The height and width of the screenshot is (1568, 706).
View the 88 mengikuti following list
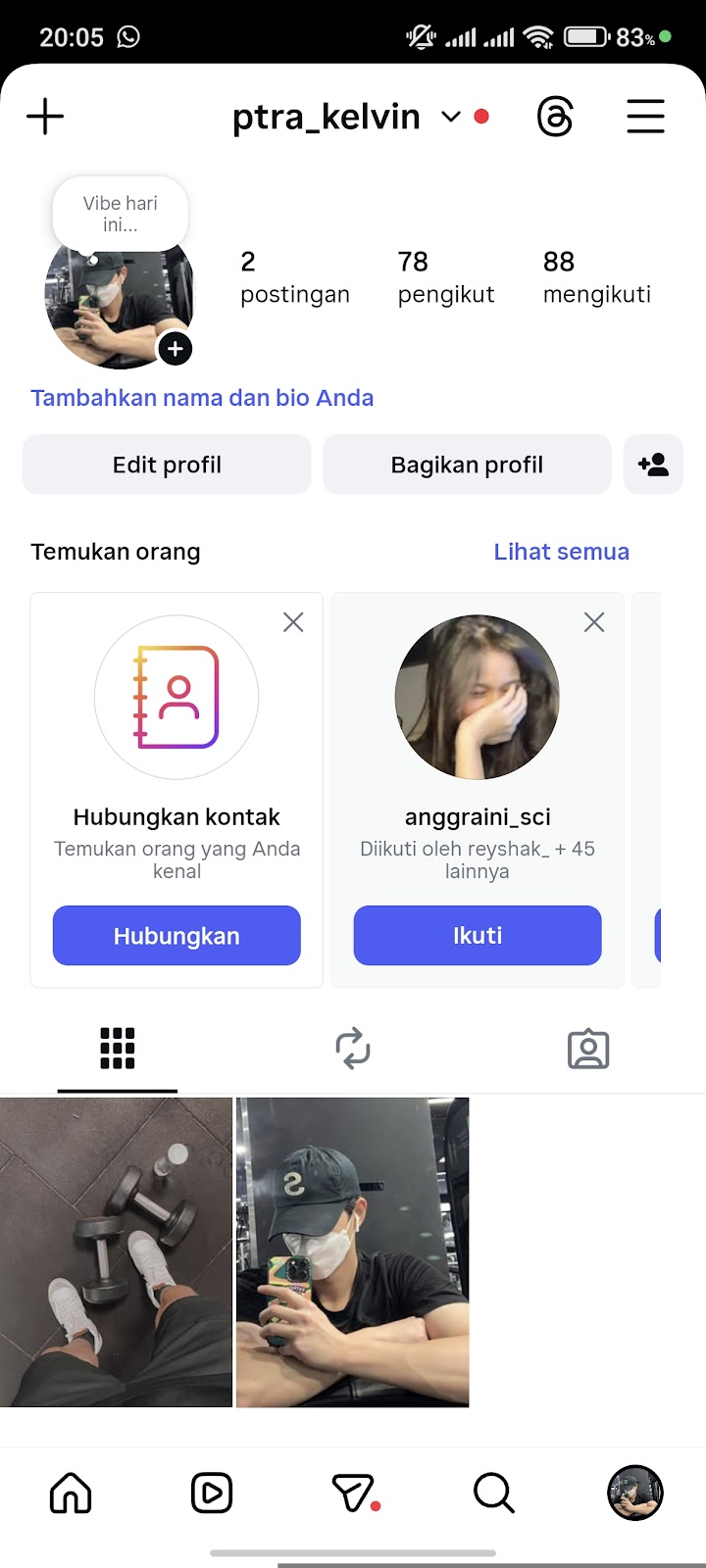[596, 276]
